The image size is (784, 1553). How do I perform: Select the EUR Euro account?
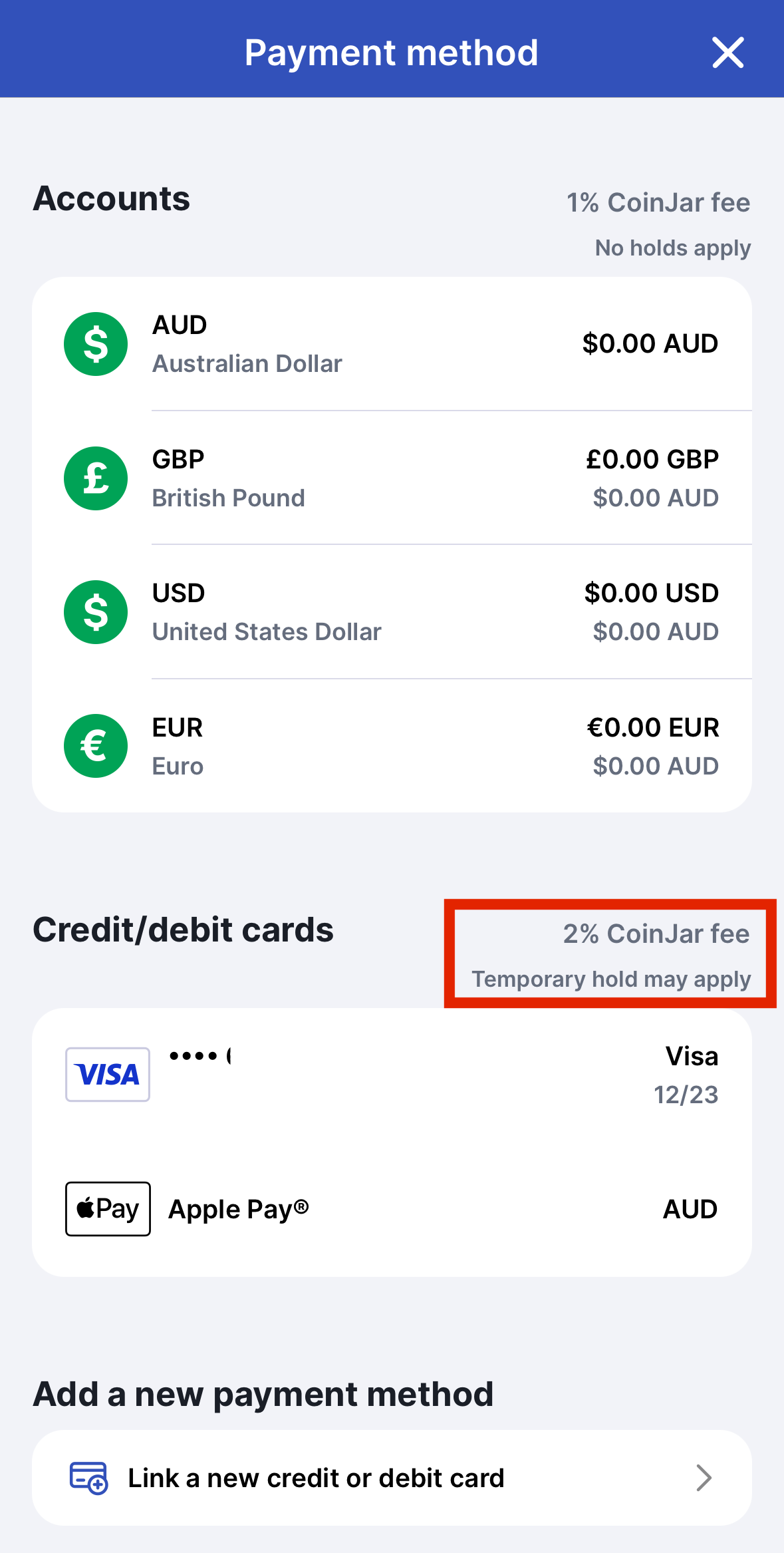point(392,746)
